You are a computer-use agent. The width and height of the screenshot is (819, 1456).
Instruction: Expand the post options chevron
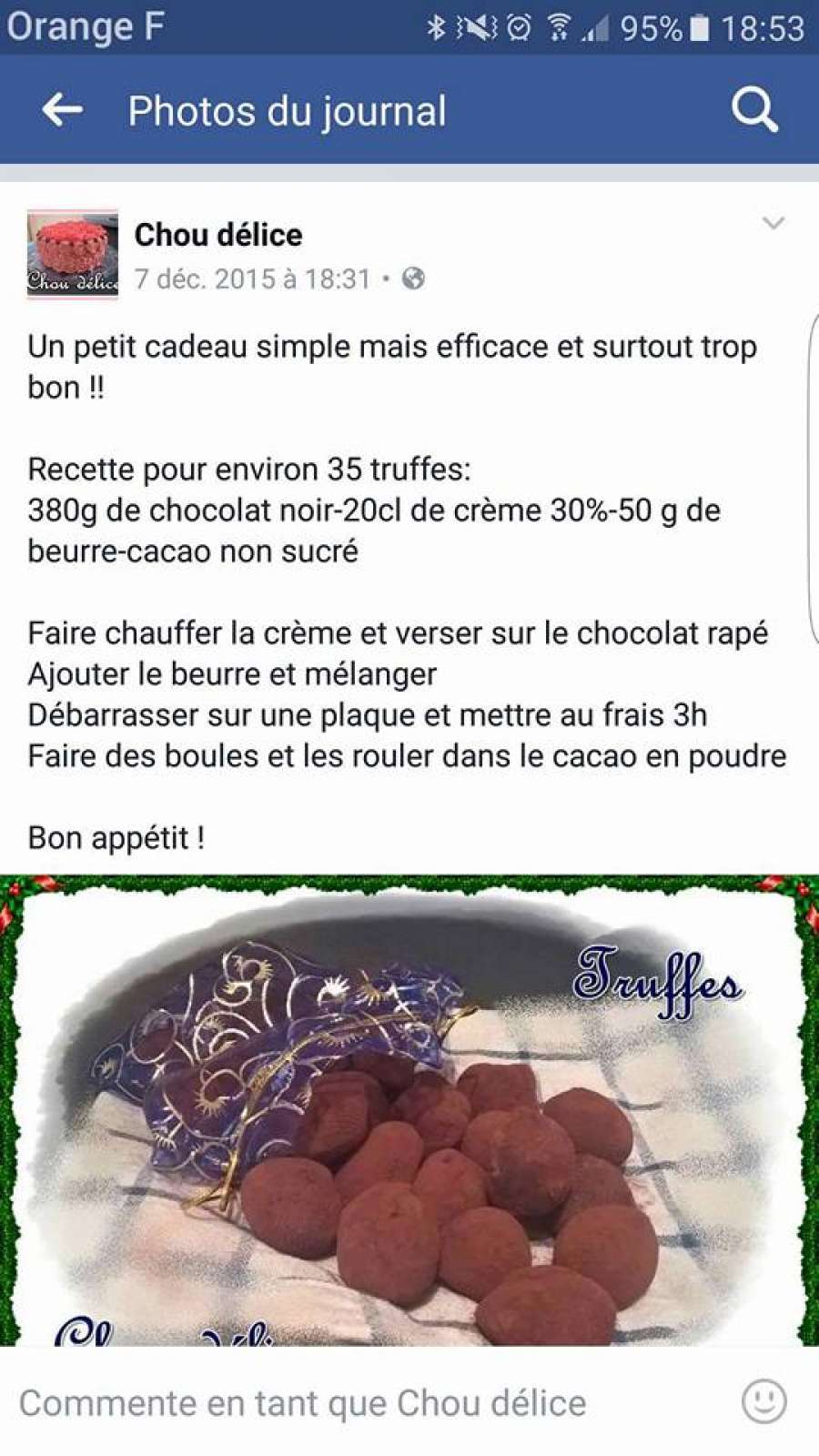[773, 223]
